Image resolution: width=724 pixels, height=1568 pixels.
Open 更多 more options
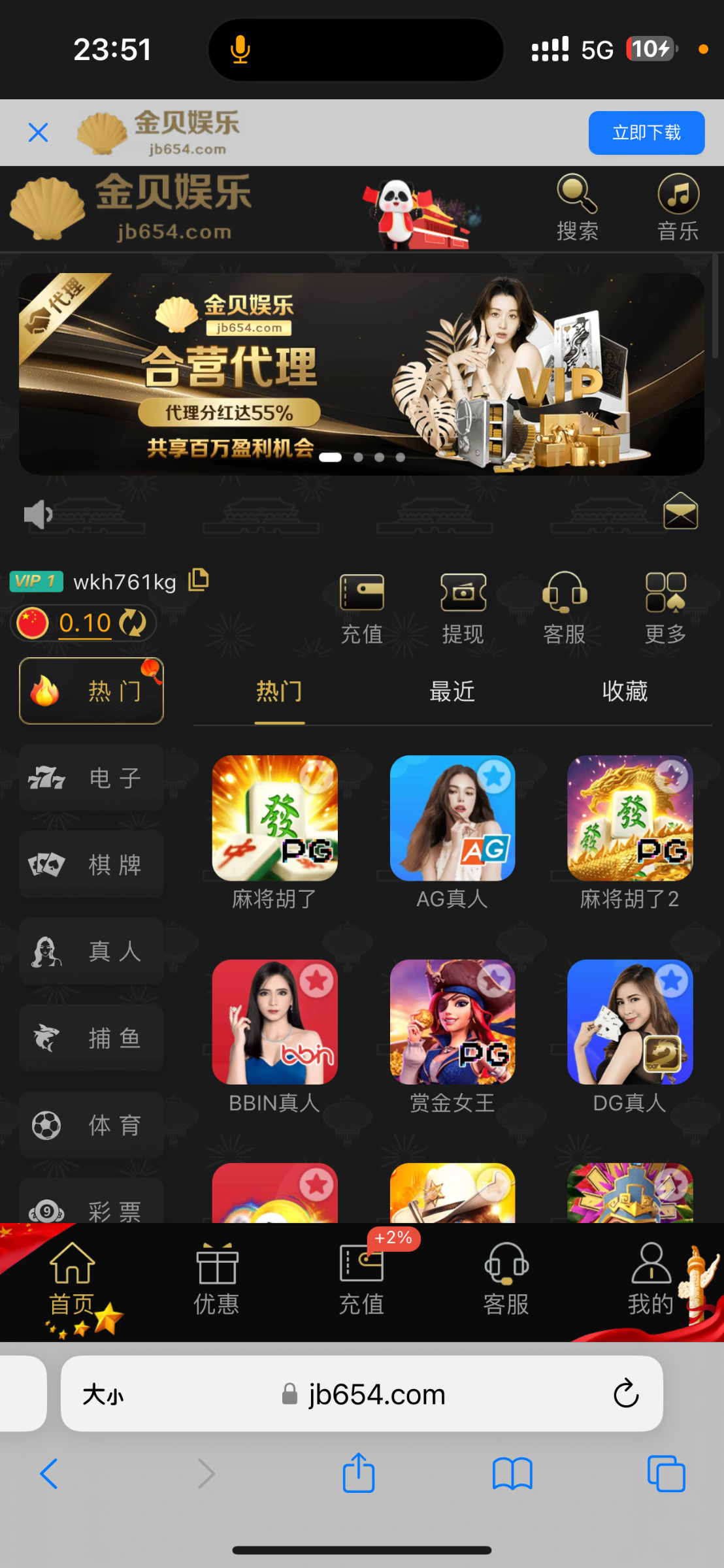click(665, 608)
